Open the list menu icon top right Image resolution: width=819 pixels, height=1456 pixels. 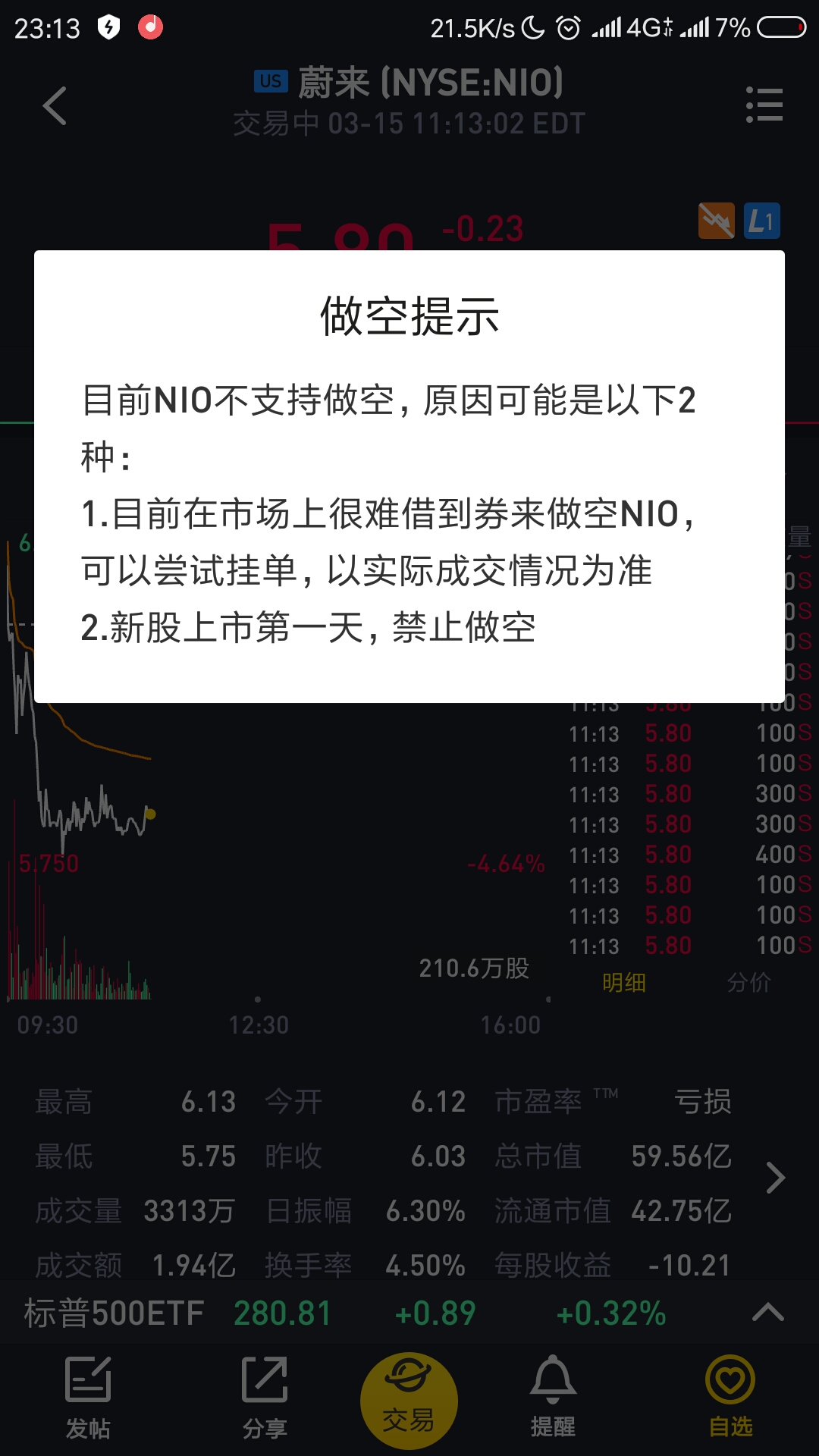764,105
